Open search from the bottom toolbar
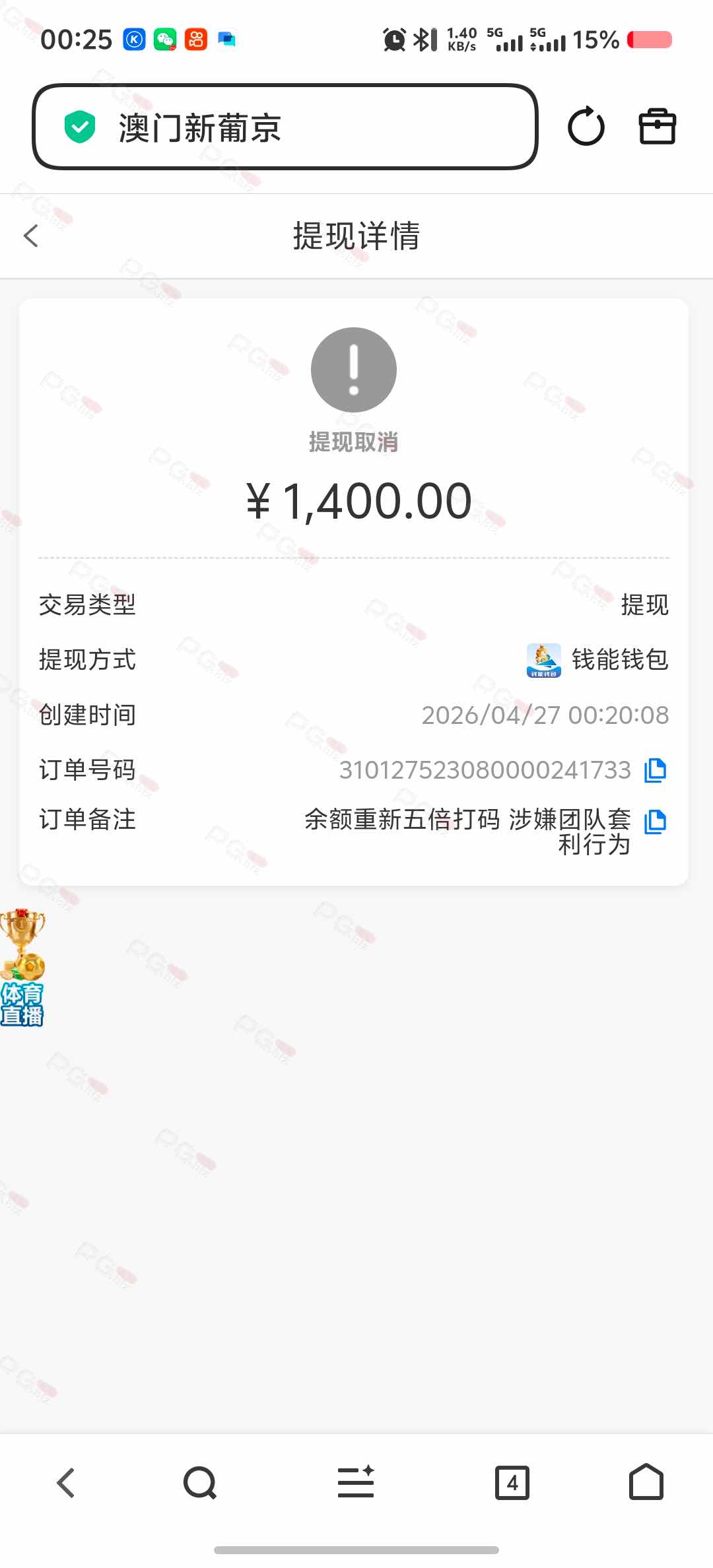The width and height of the screenshot is (713, 1568). 200,1483
